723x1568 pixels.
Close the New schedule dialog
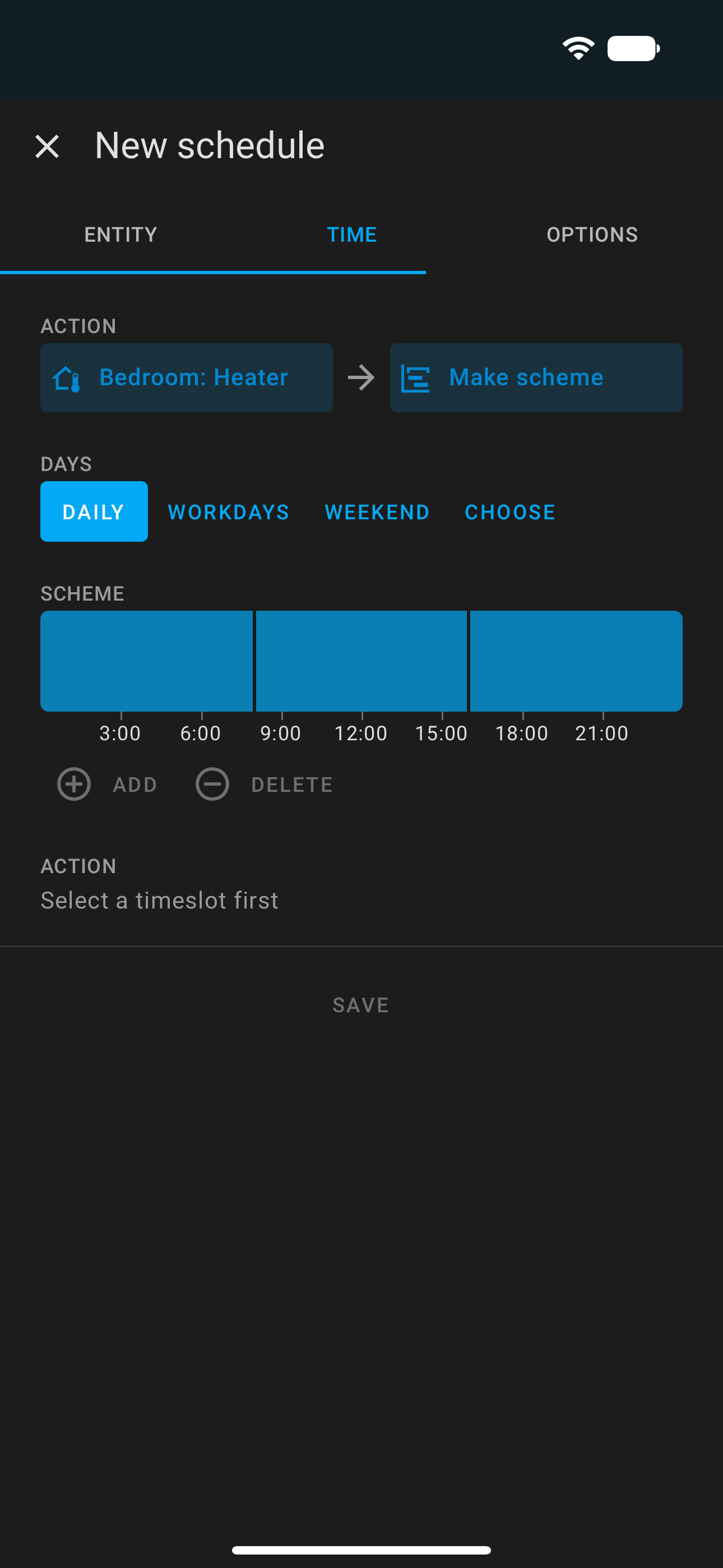click(47, 147)
